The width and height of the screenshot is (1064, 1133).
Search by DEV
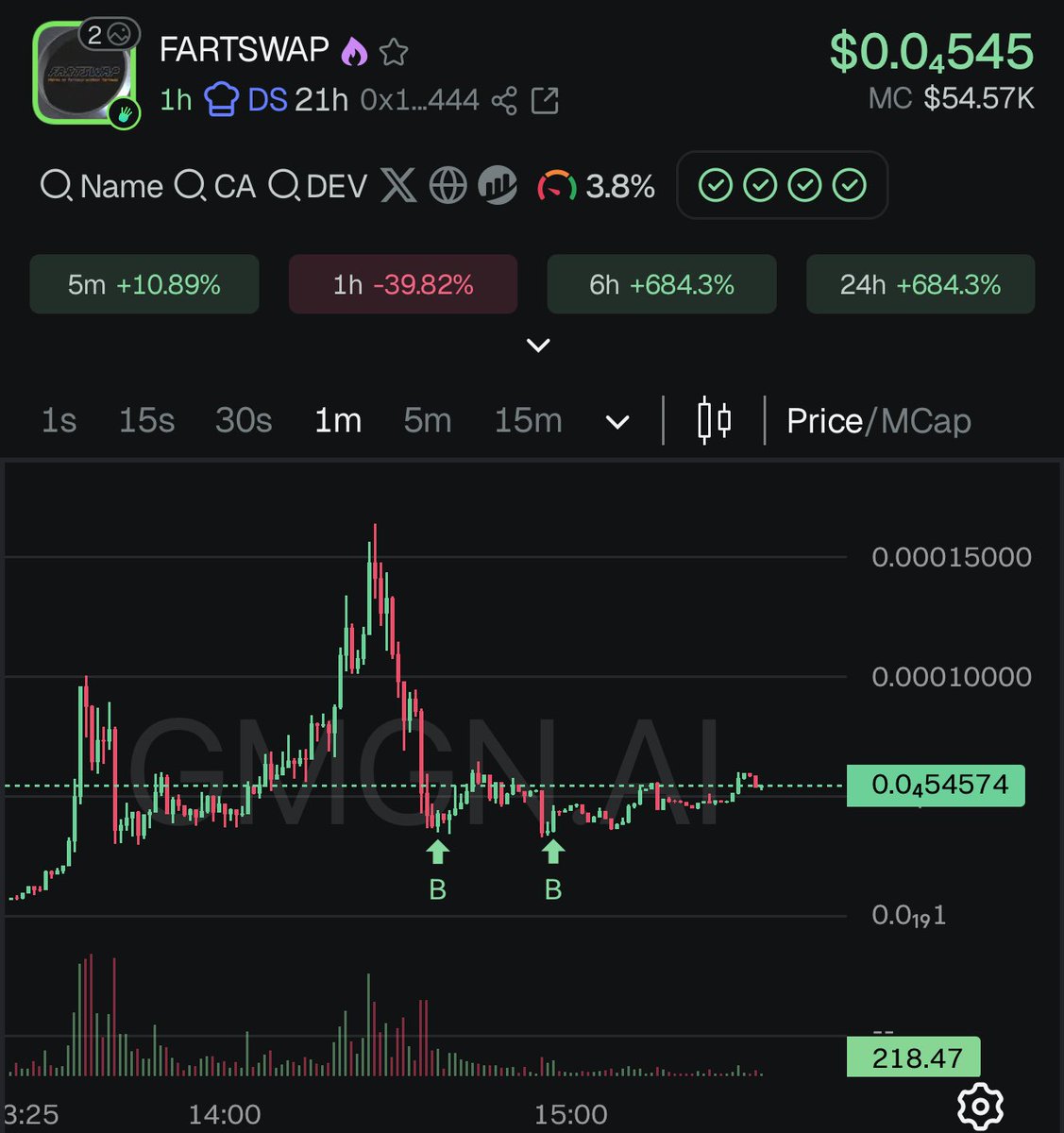318,186
